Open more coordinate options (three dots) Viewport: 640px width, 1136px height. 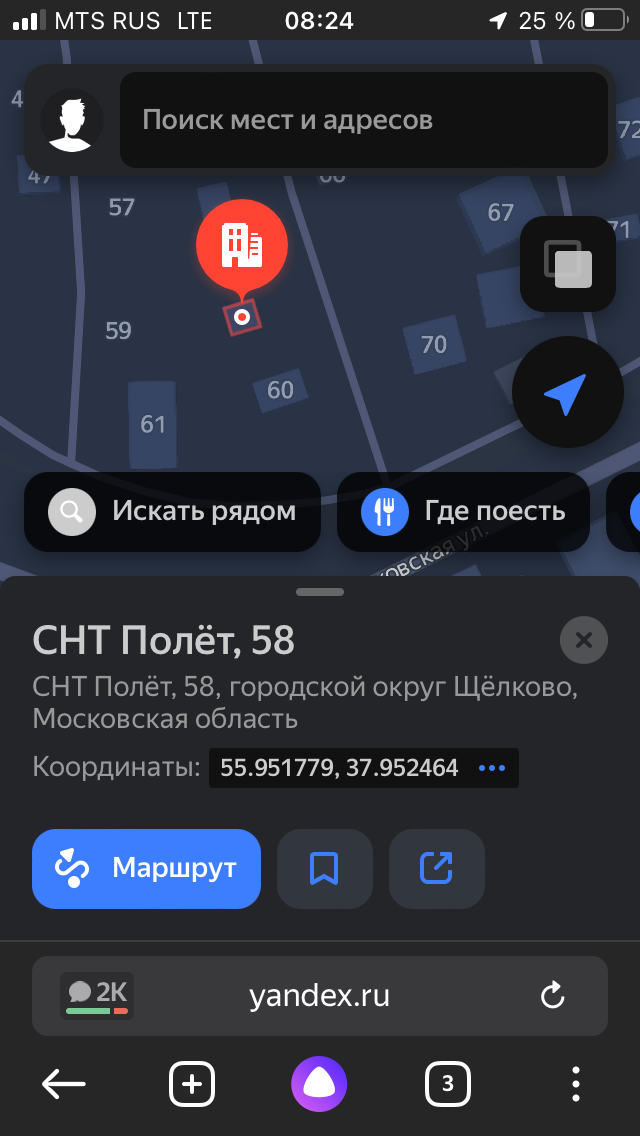[493, 768]
